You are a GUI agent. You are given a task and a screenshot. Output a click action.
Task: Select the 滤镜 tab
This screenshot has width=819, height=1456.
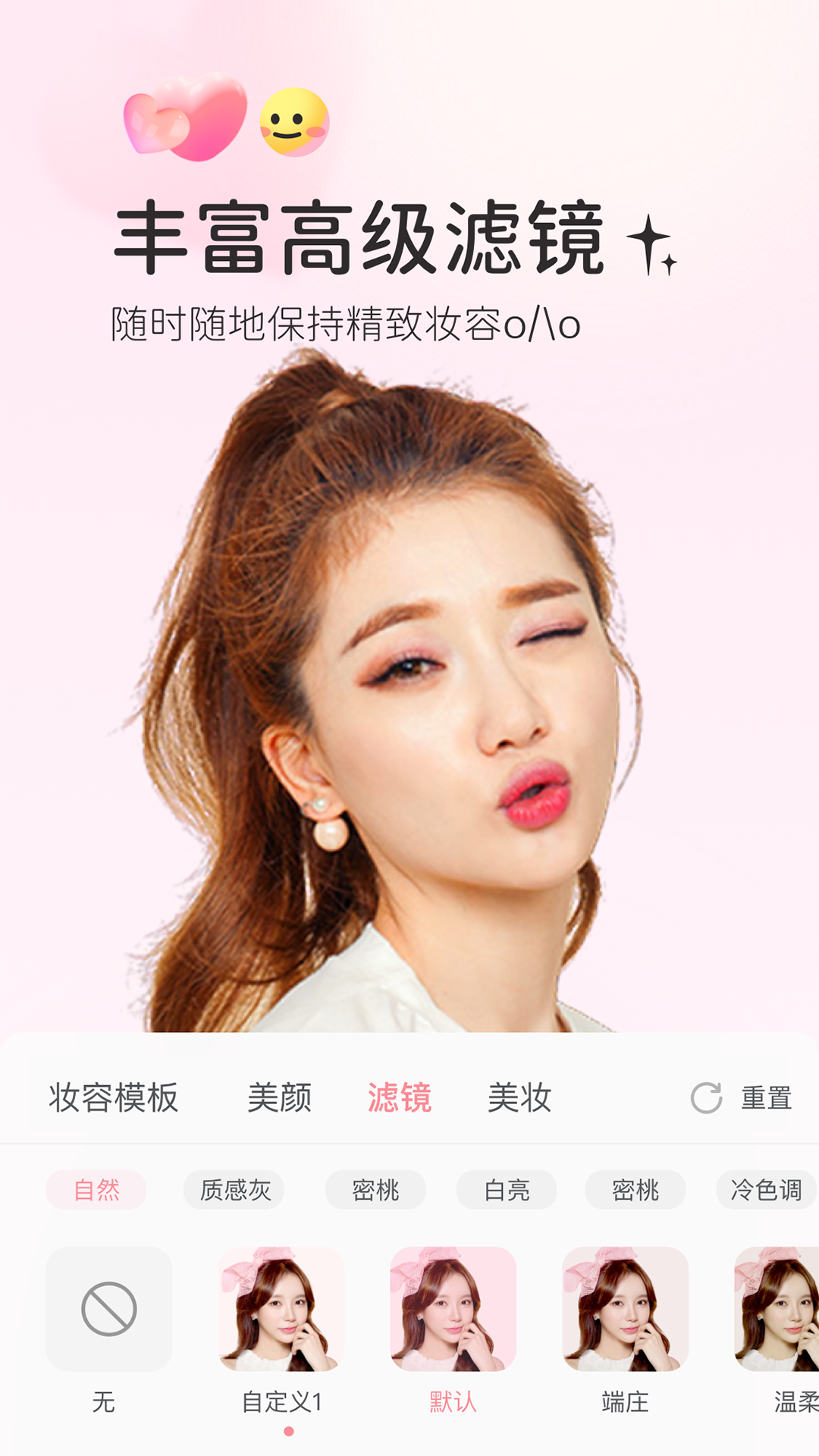[x=398, y=1098]
